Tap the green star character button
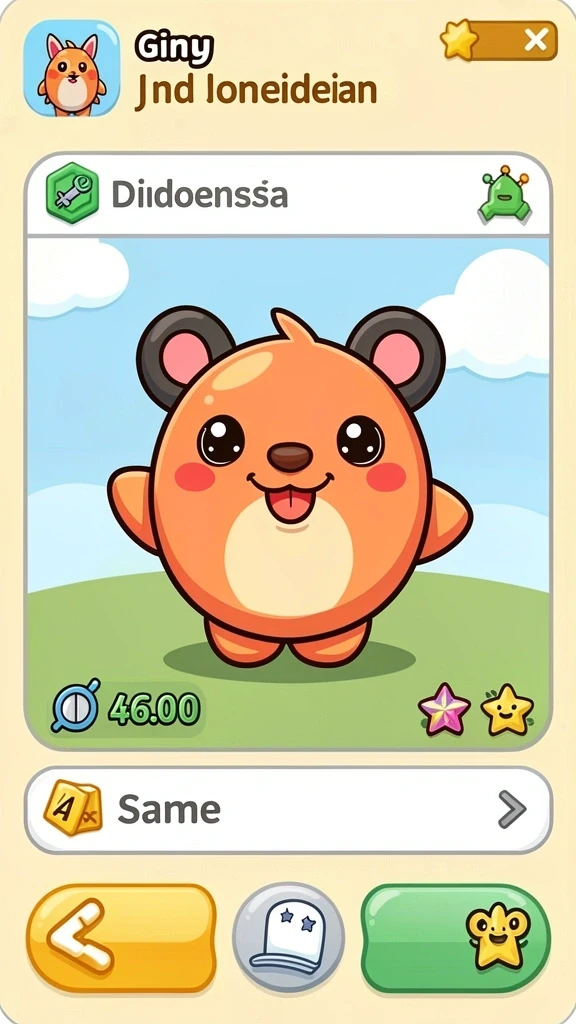Viewport: 576px width, 1024px height. coord(456,938)
